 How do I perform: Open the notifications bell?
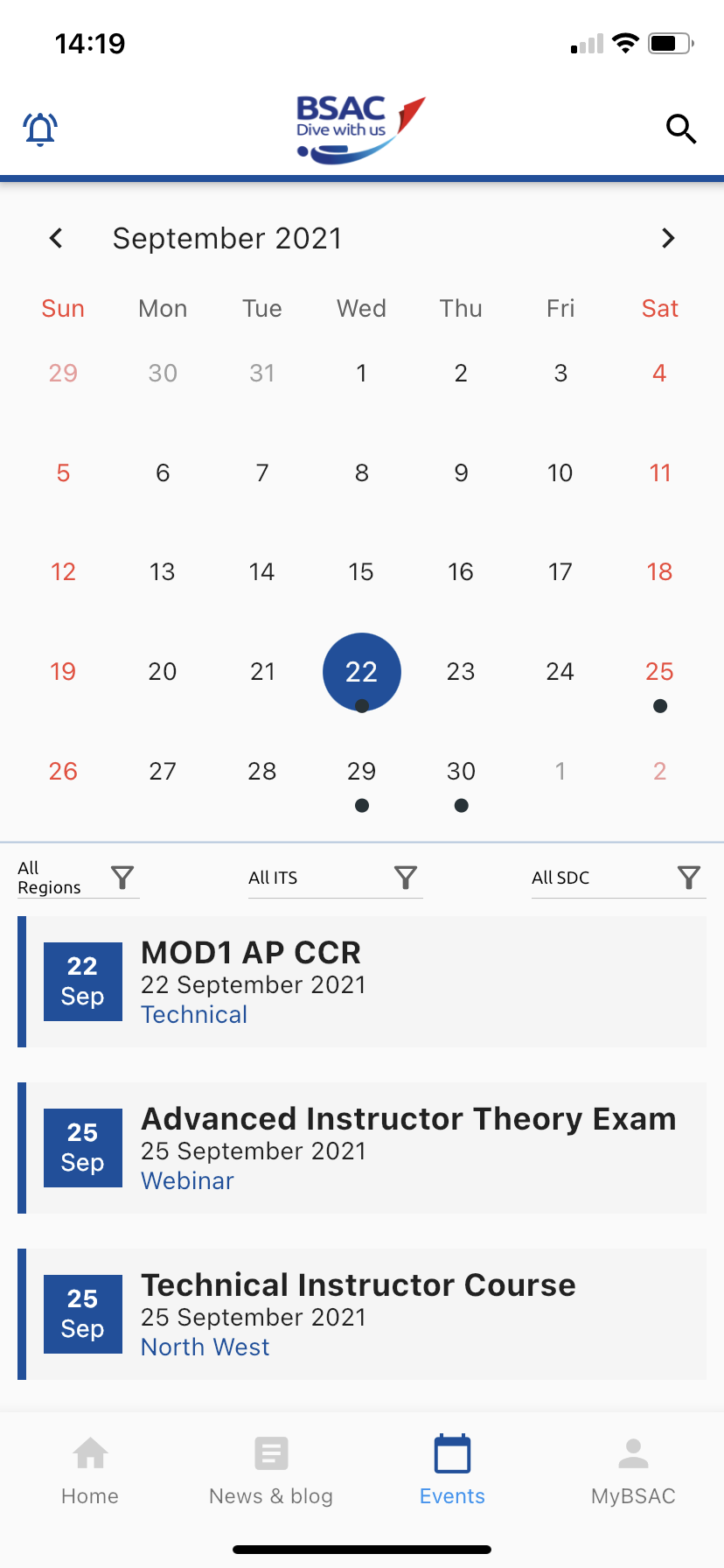click(40, 129)
